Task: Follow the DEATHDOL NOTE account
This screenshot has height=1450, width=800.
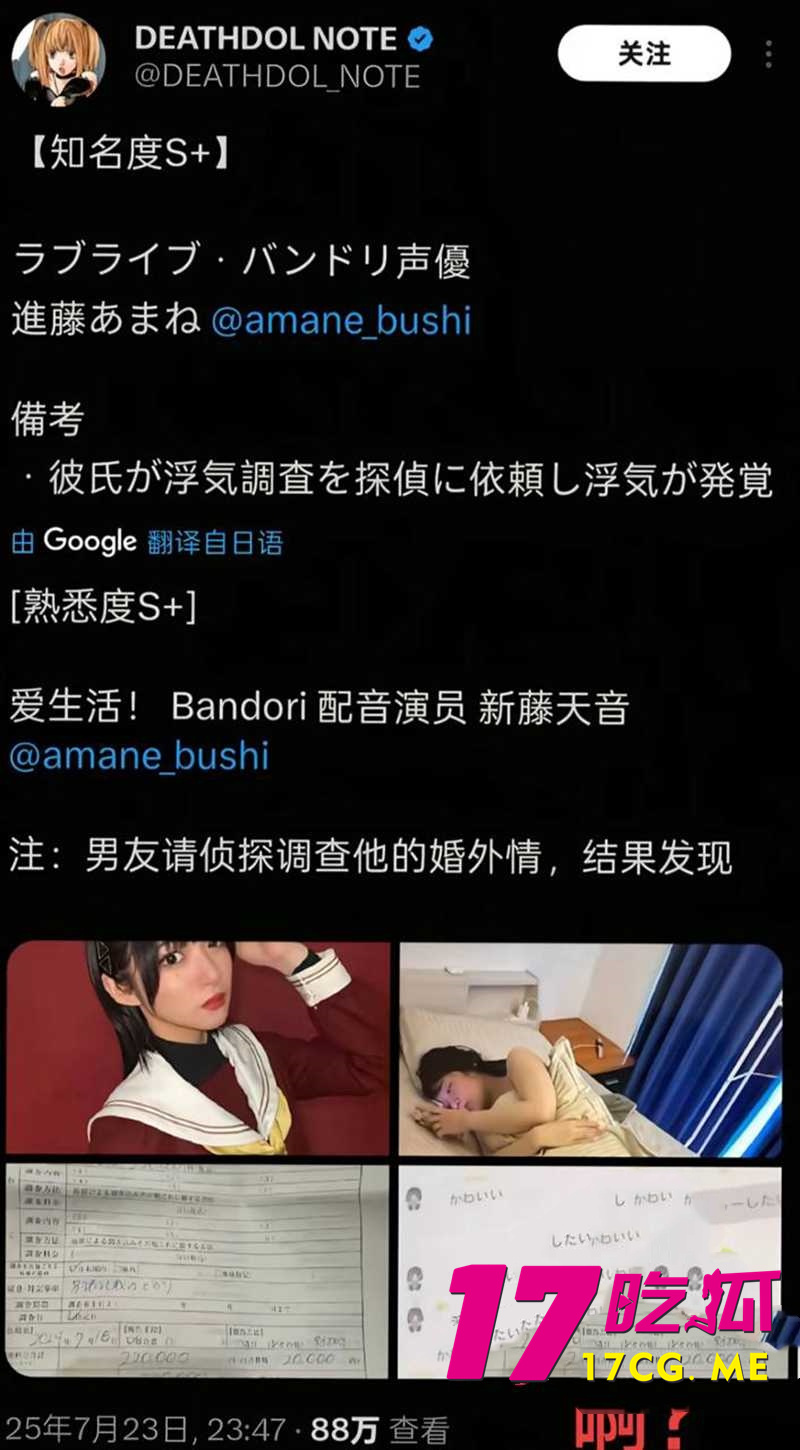Action: point(644,54)
